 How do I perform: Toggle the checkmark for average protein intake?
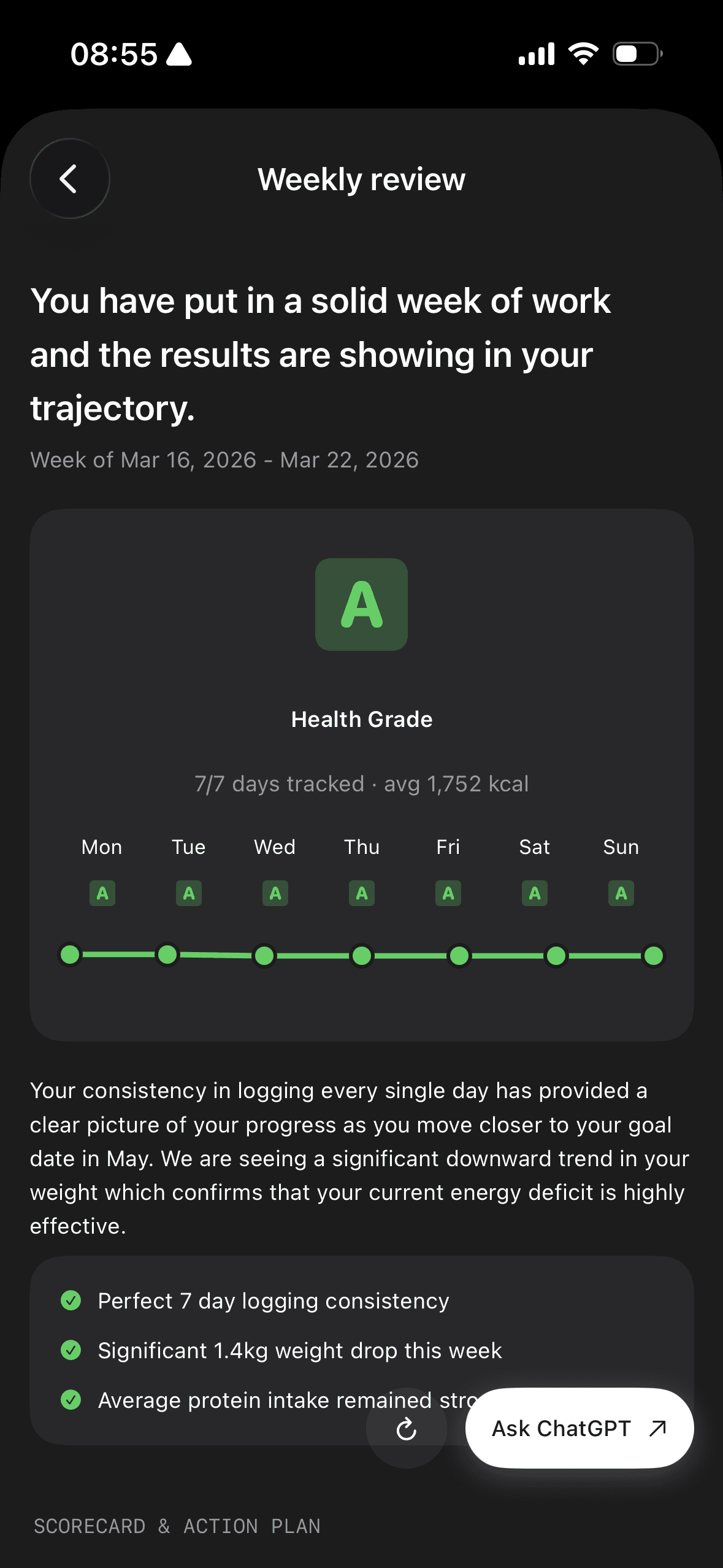[72, 1400]
